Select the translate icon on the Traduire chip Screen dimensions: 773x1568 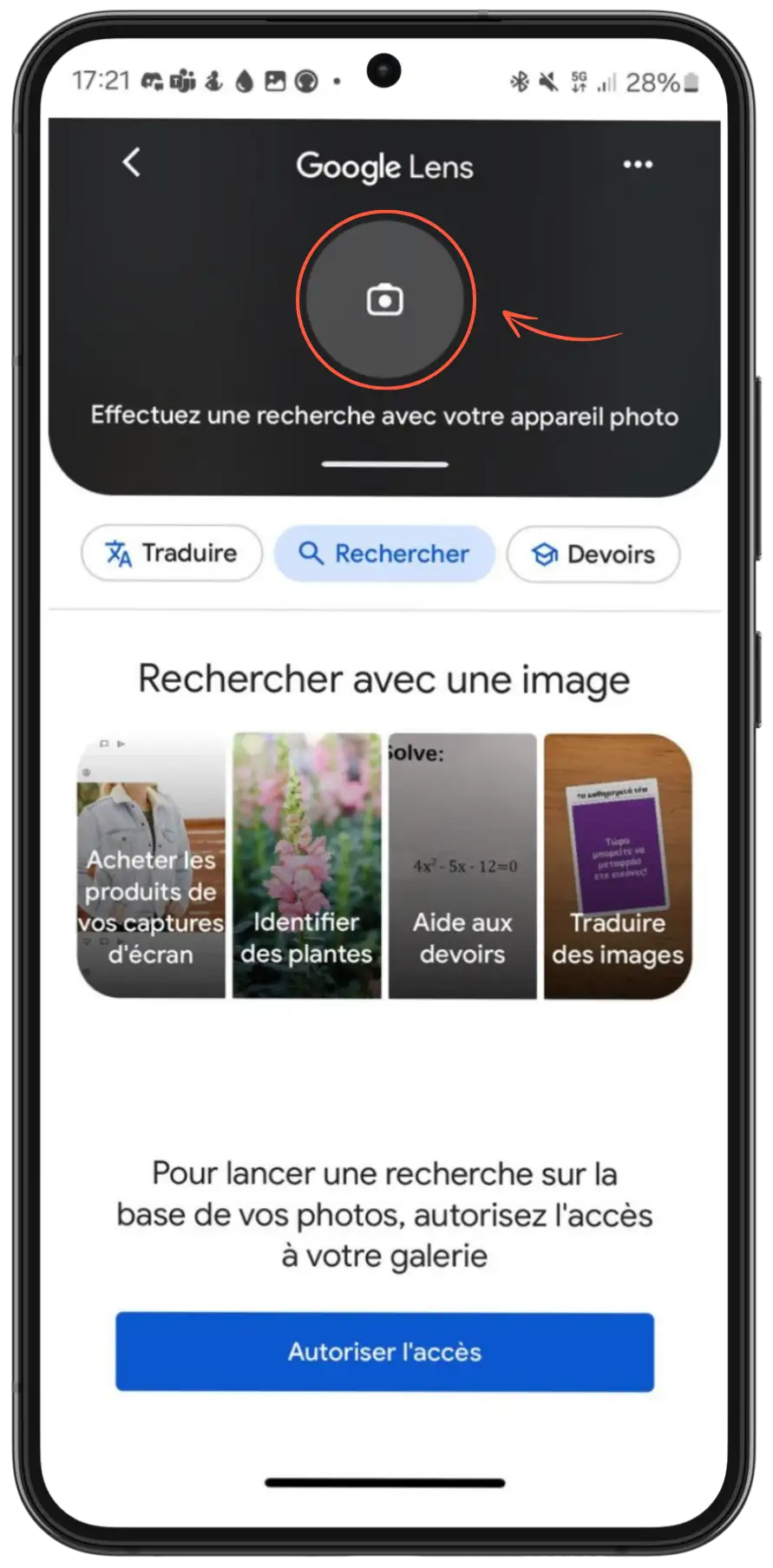pos(117,553)
